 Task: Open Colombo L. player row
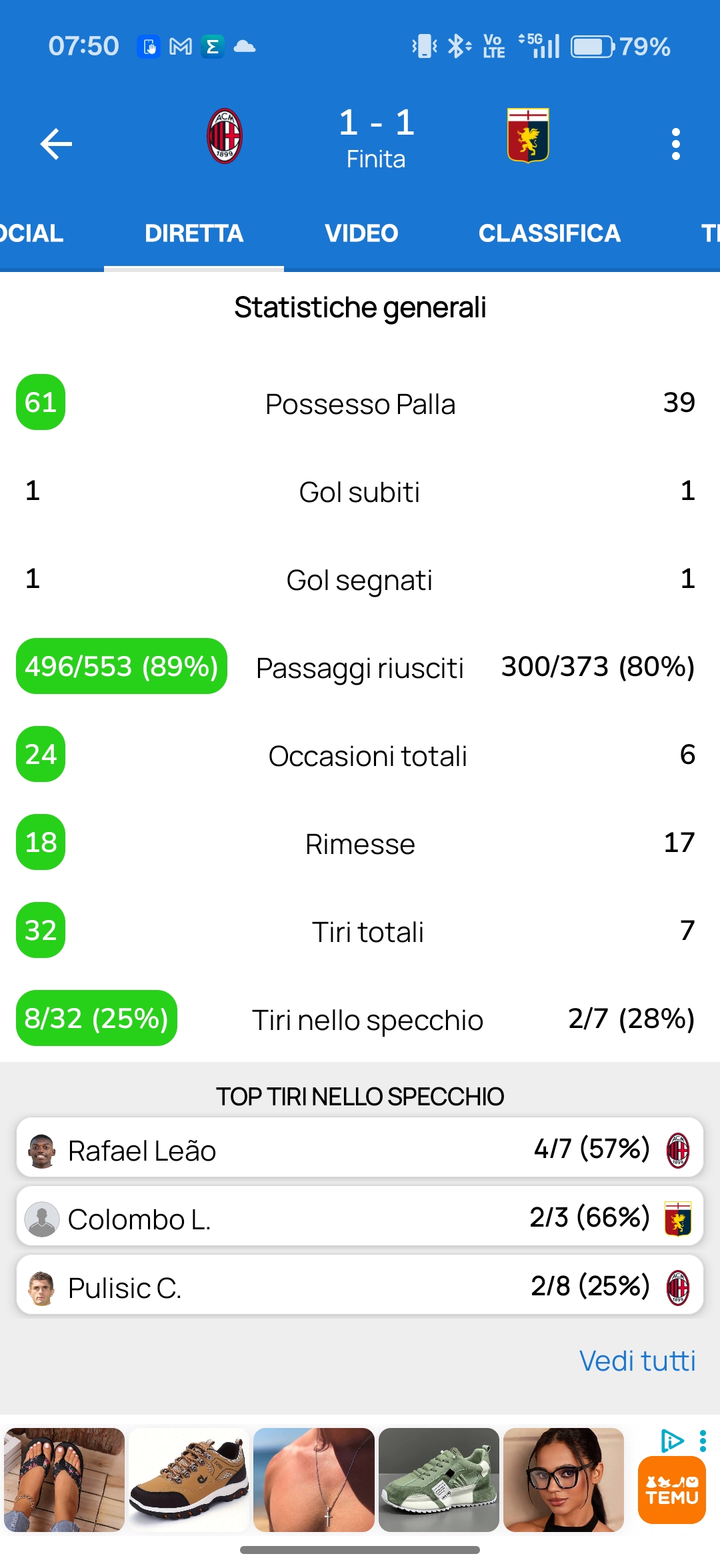pos(360,1219)
